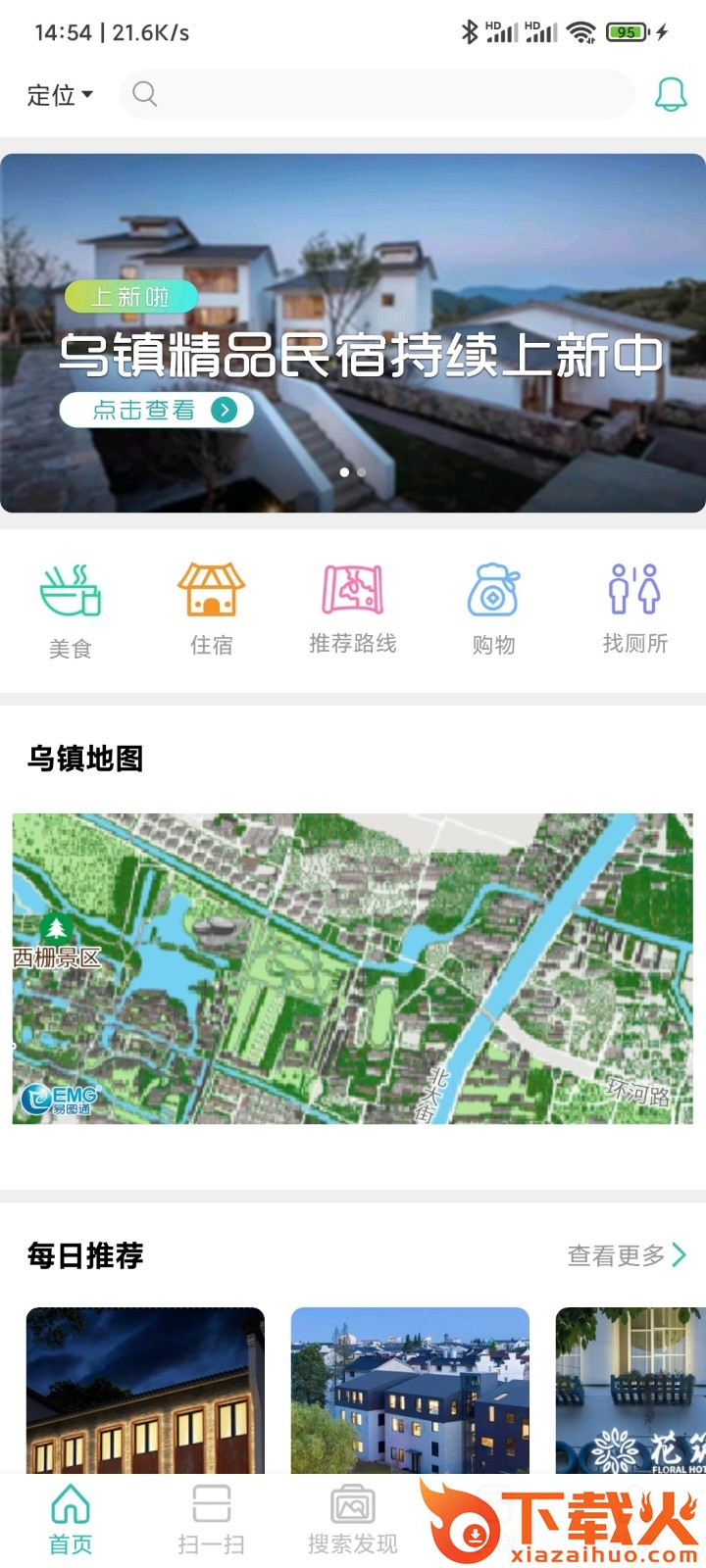The width and height of the screenshot is (706, 1568).
Task: Select 找厕所 to find a restroom
Action: coord(634,608)
